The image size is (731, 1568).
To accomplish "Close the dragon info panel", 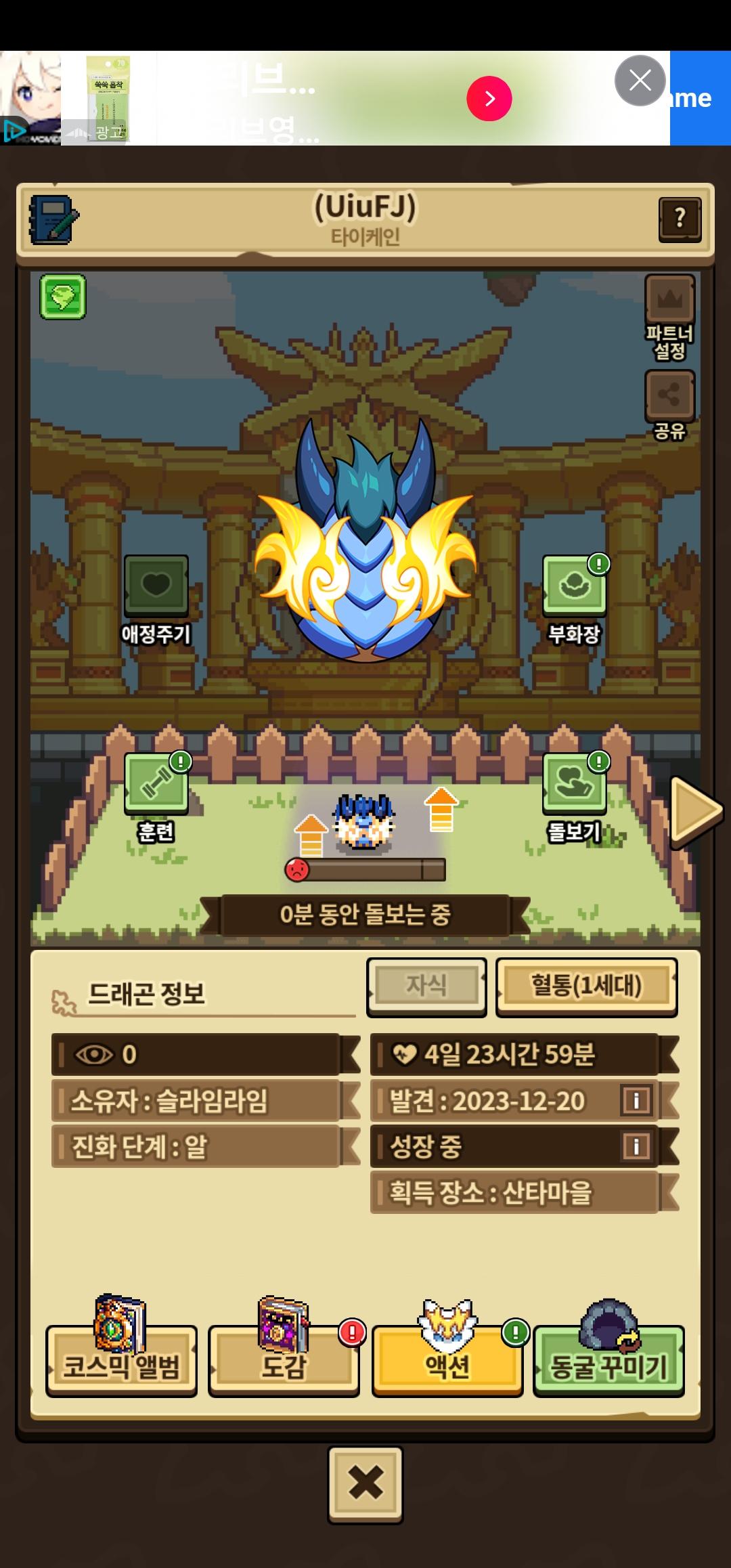I will coord(365,1484).
